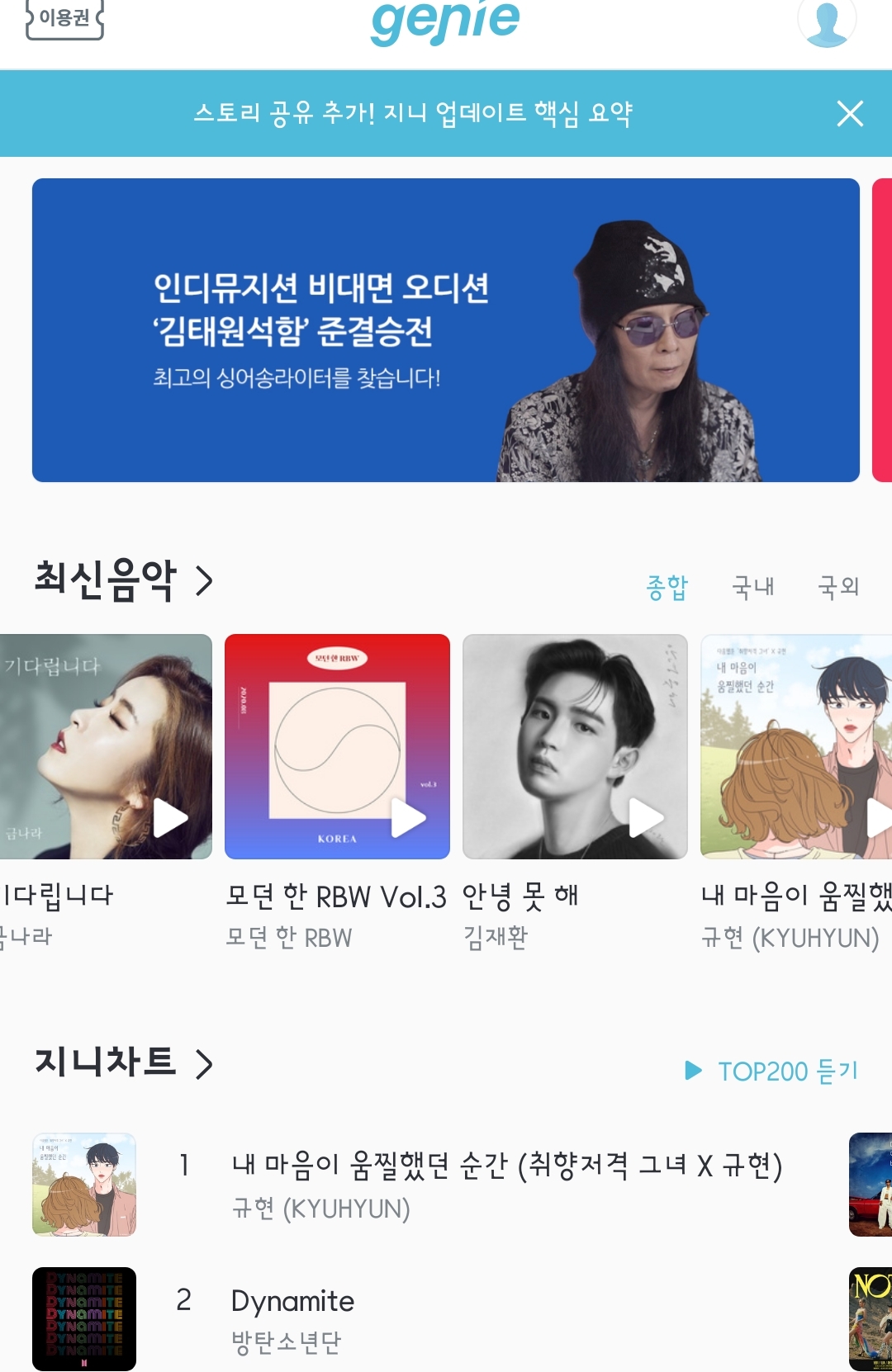Open the 최신음악 section
The height and width of the screenshot is (1372, 892).
click(124, 580)
